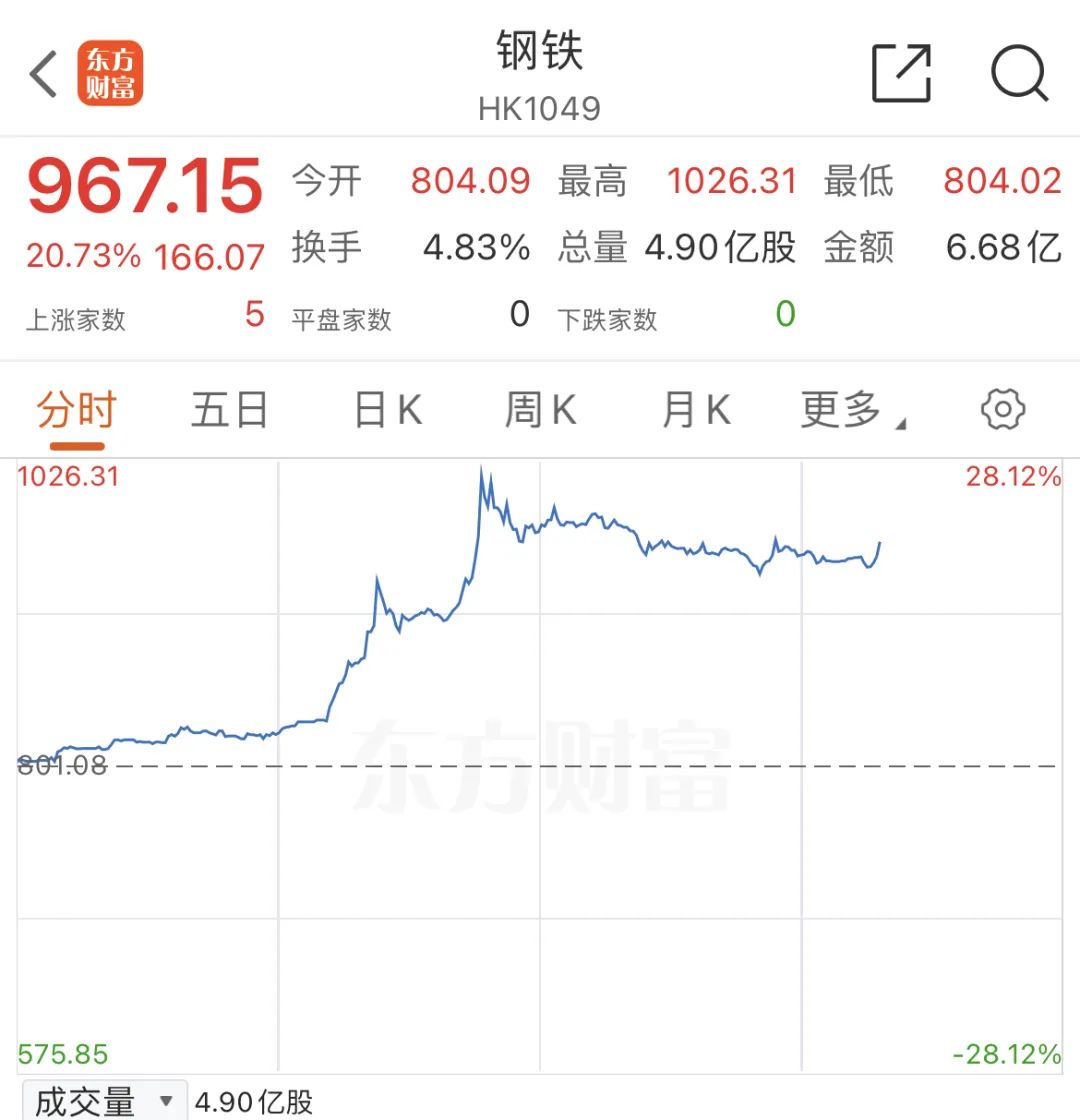Toggle to 月K monthly view
1080x1120 pixels.
(696, 409)
